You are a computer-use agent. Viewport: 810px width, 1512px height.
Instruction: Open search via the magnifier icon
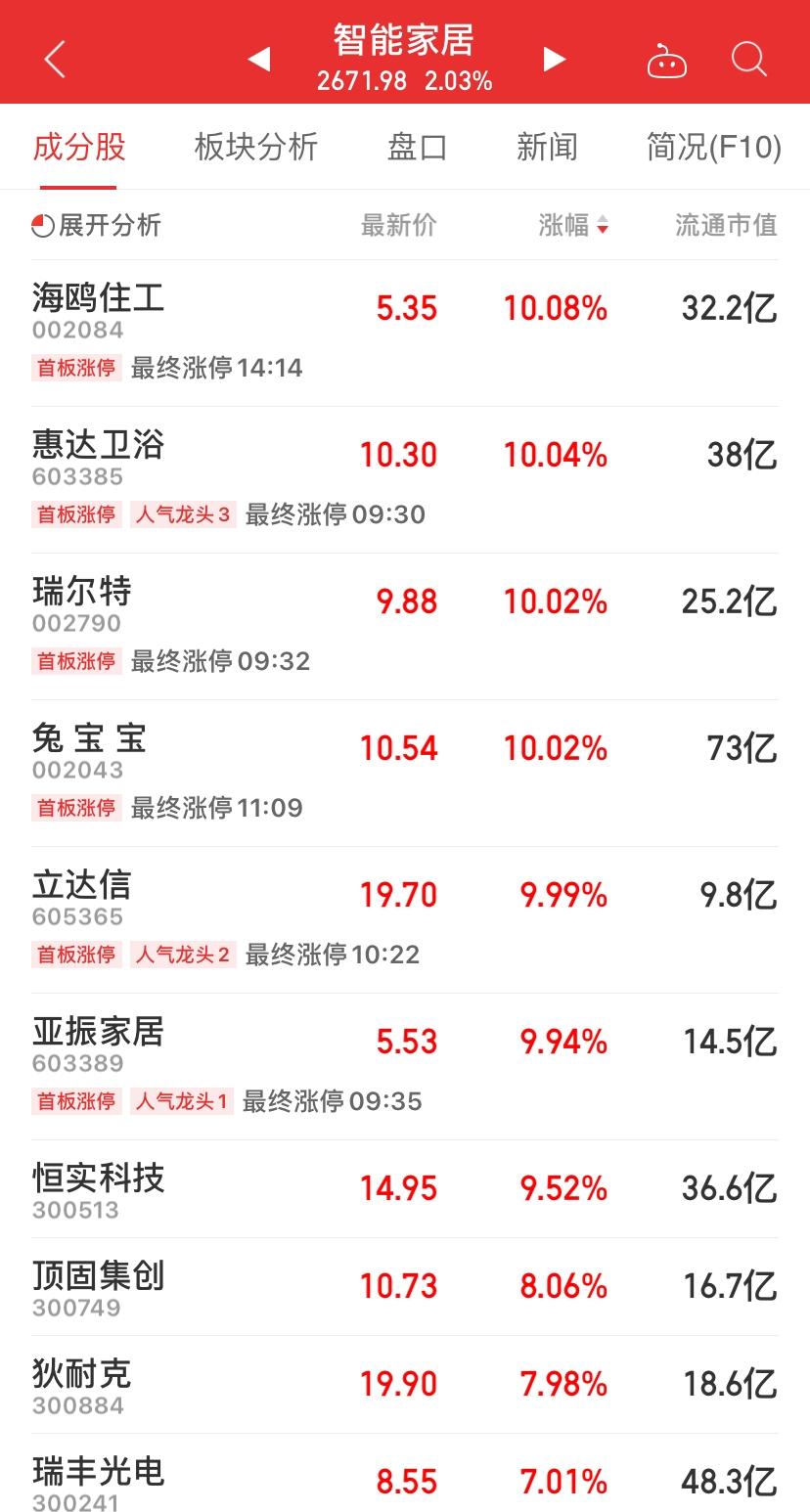(x=749, y=60)
